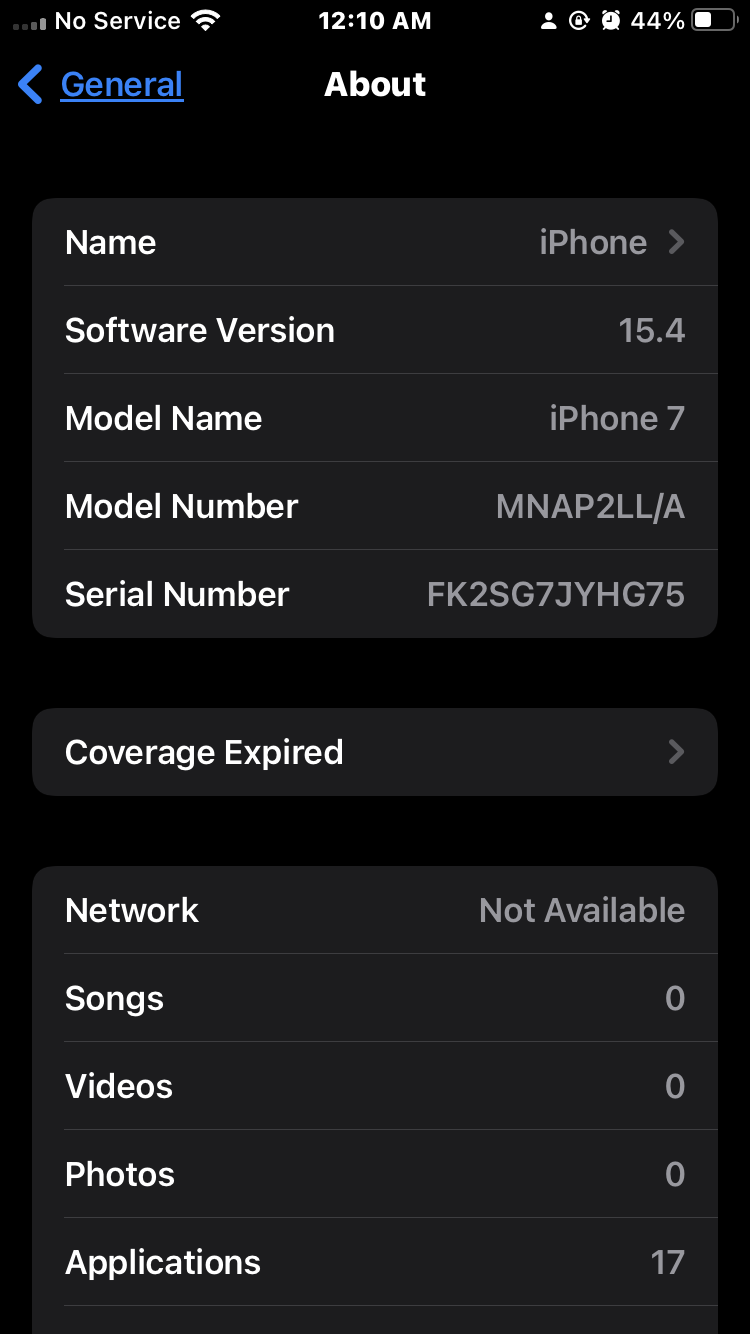The image size is (750, 1334).
Task: Tap the Applications row showing 17
Action: pyautogui.click(x=375, y=1262)
